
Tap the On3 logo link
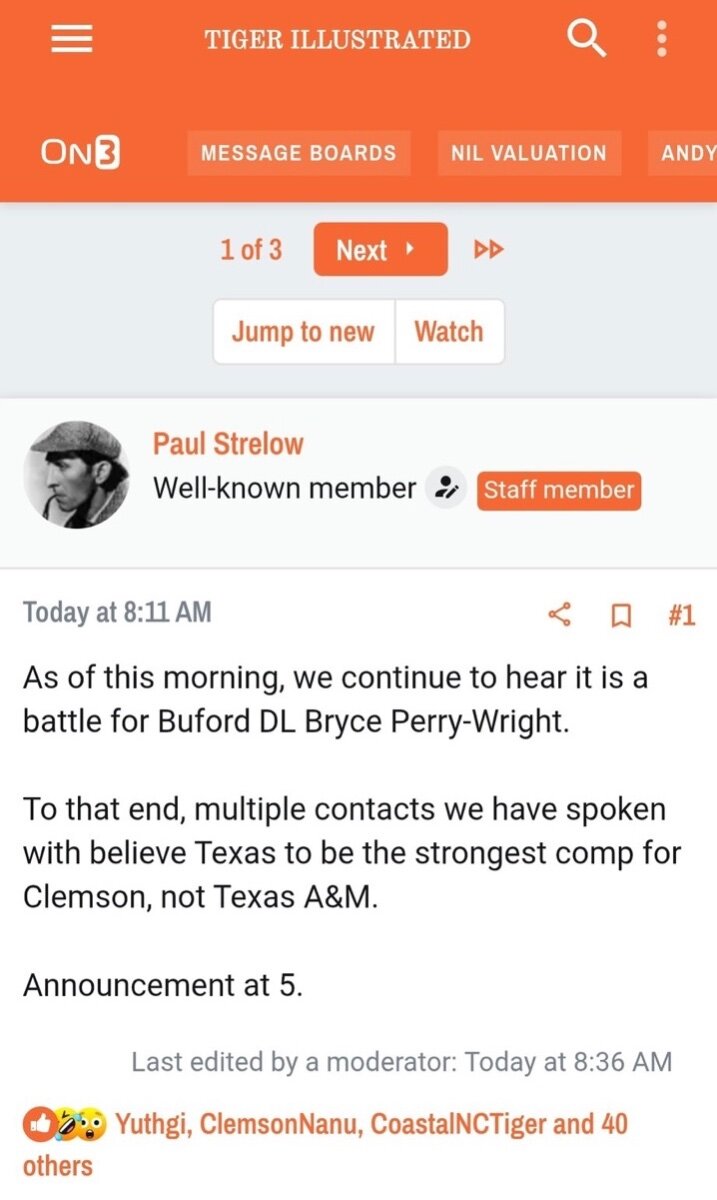click(x=81, y=153)
